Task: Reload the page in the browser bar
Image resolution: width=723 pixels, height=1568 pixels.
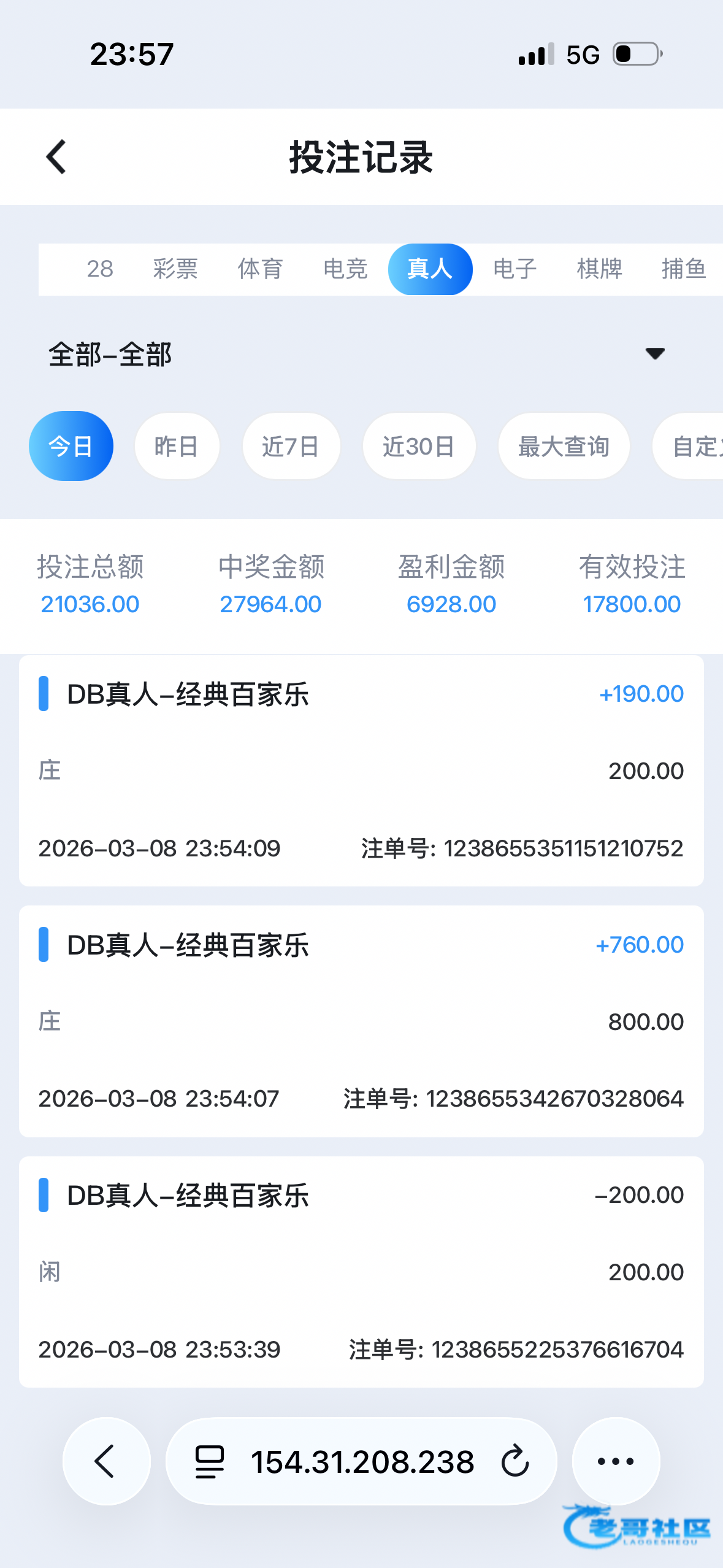Action: pyautogui.click(x=515, y=1461)
